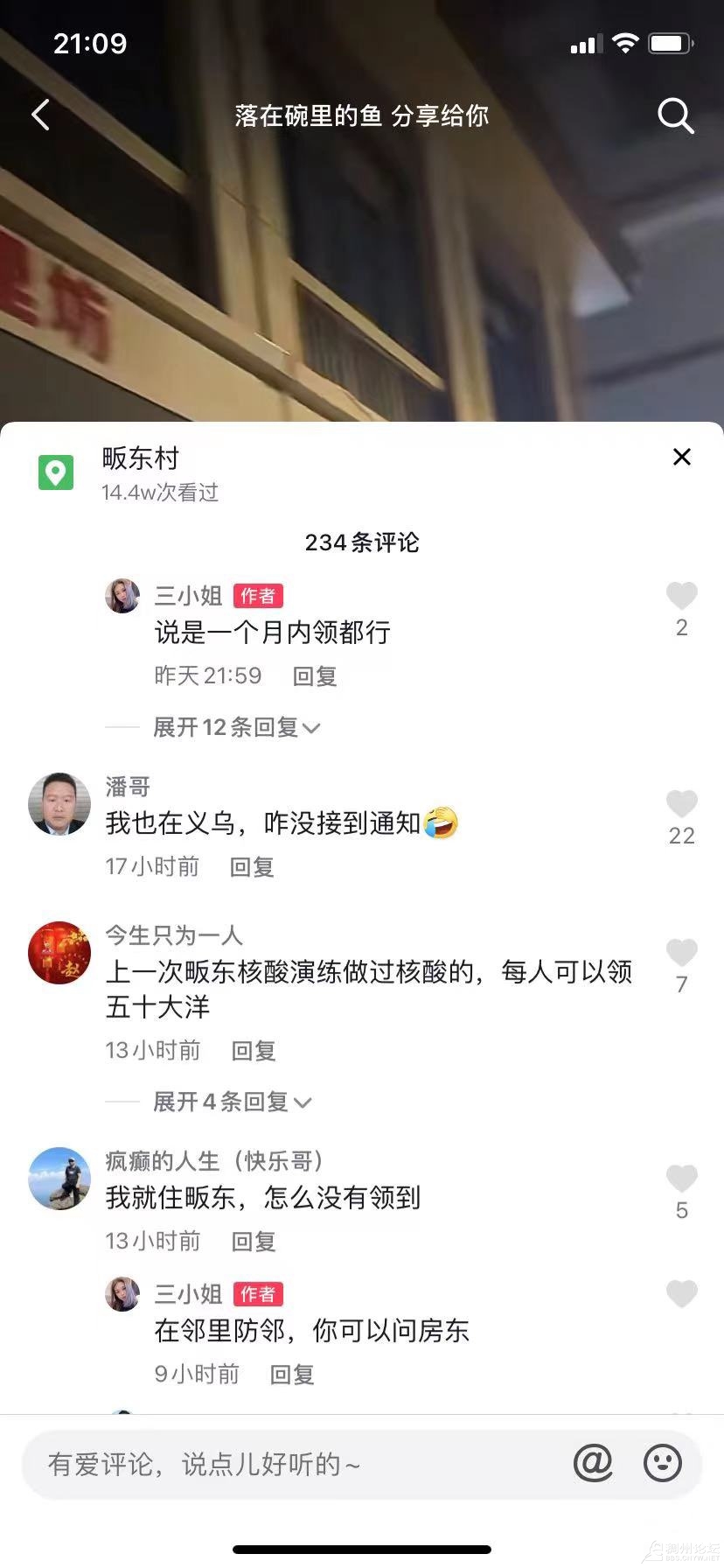The height and width of the screenshot is (1568, 724).
Task: Open the 畈东村 location tag
Action: (x=140, y=458)
